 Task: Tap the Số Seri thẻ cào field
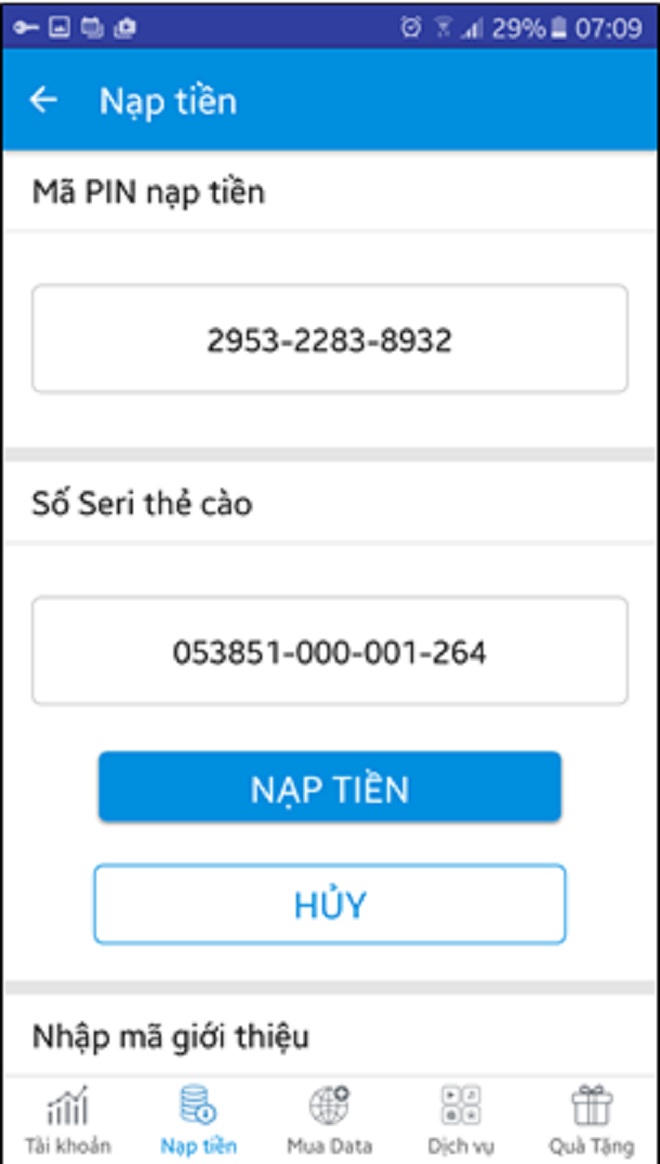pos(330,652)
